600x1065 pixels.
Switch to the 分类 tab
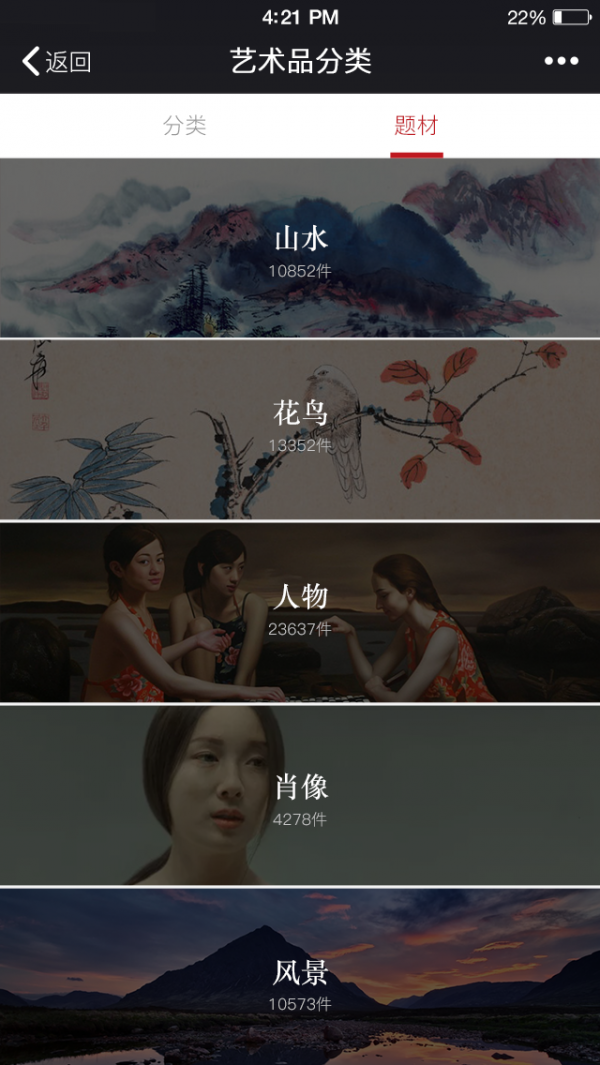tap(185, 126)
